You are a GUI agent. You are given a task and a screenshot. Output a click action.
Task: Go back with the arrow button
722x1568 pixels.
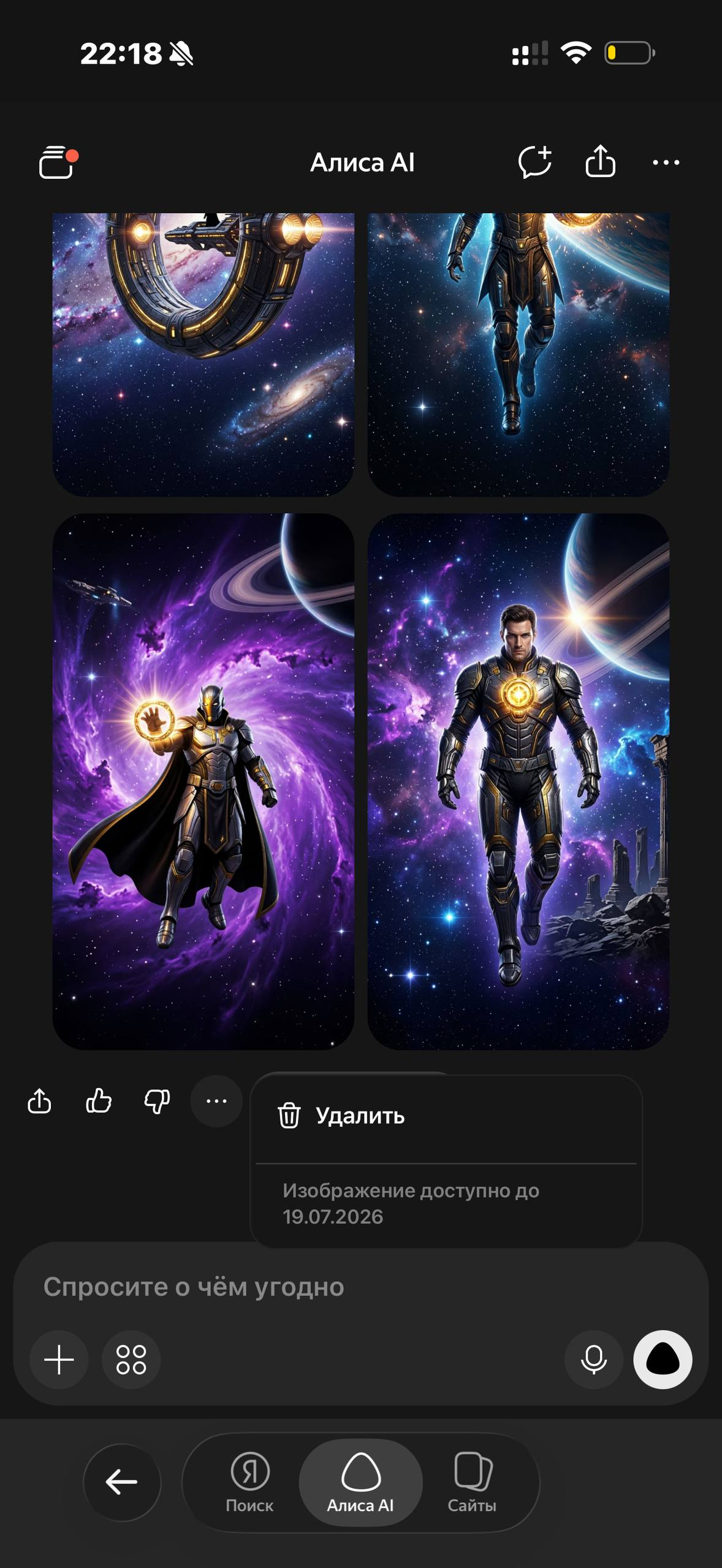[122, 1482]
